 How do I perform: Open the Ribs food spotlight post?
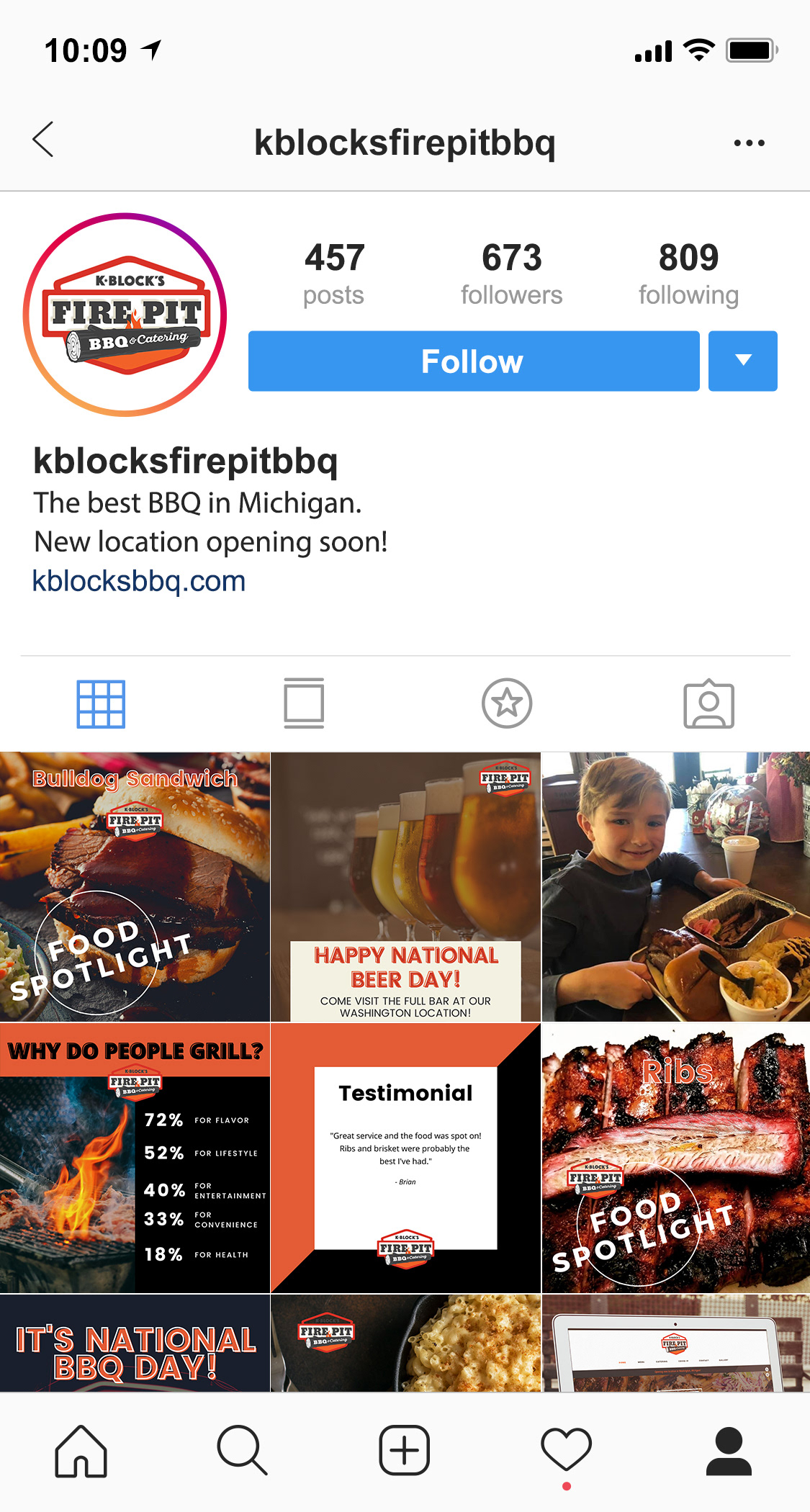pyautogui.click(x=675, y=1157)
